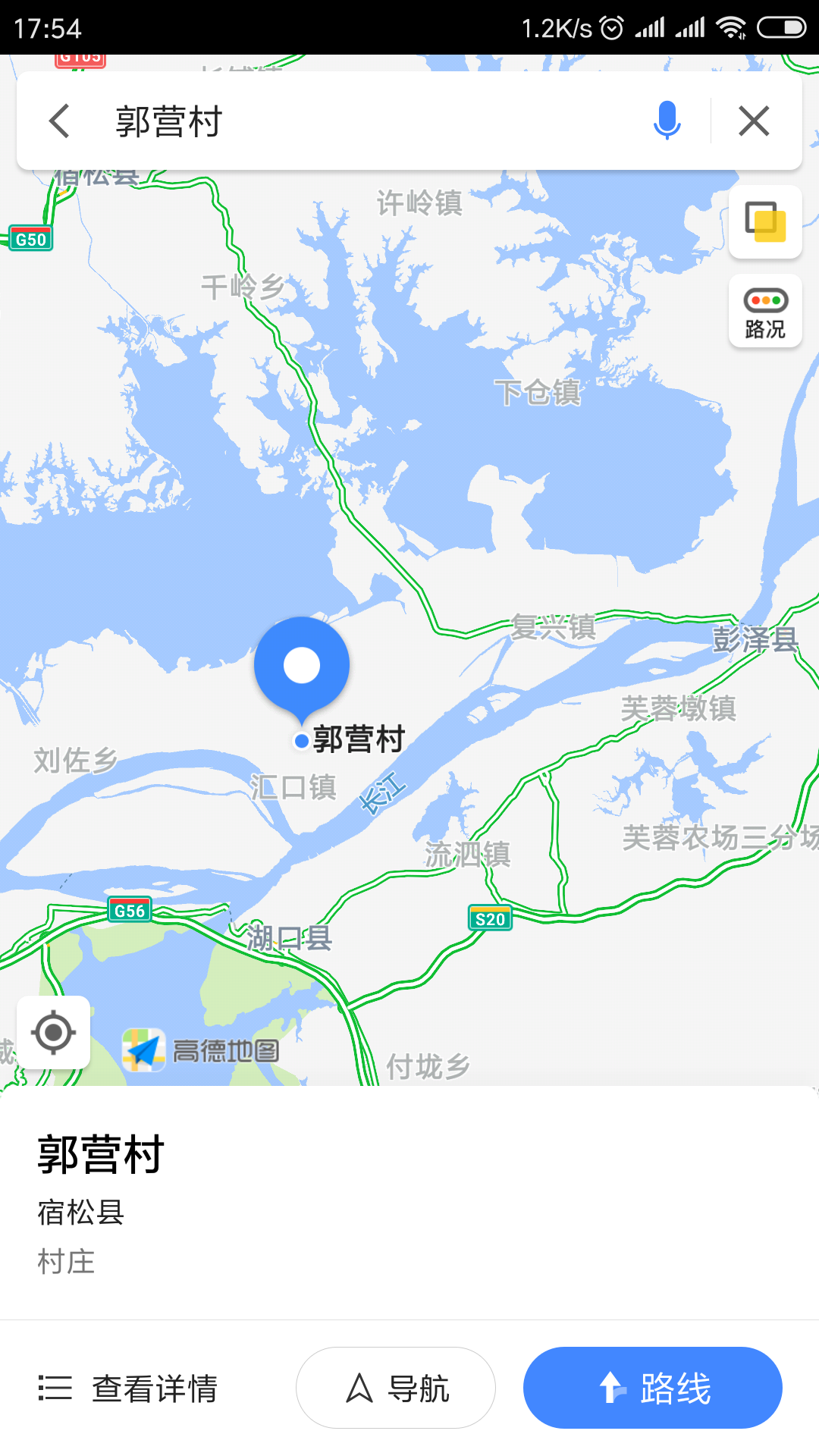Open 查看详情 for 郭营村
The height and width of the screenshot is (1456, 819).
(x=128, y=1389)
